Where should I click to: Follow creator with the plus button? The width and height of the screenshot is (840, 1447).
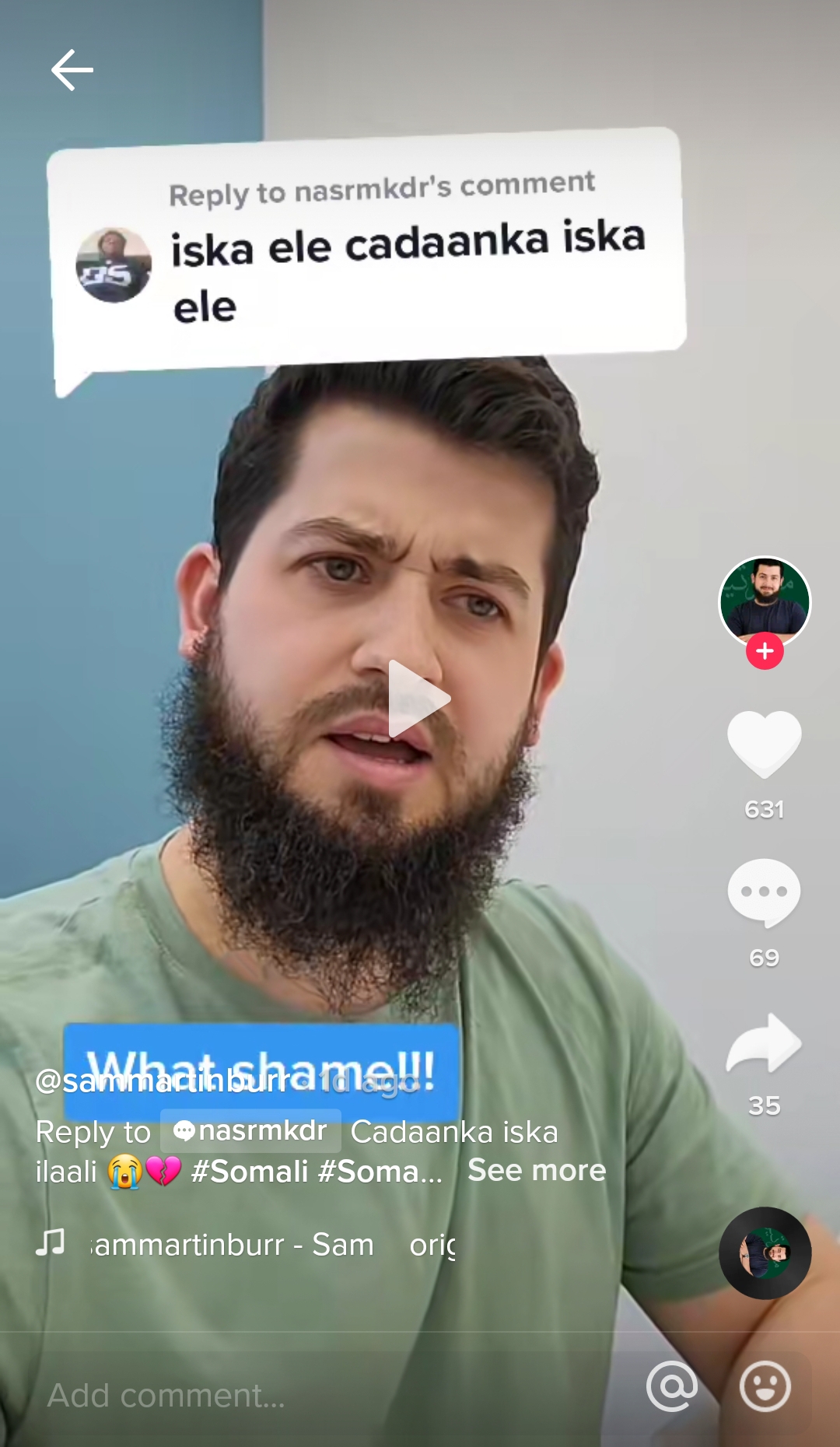tap(765, 651)
